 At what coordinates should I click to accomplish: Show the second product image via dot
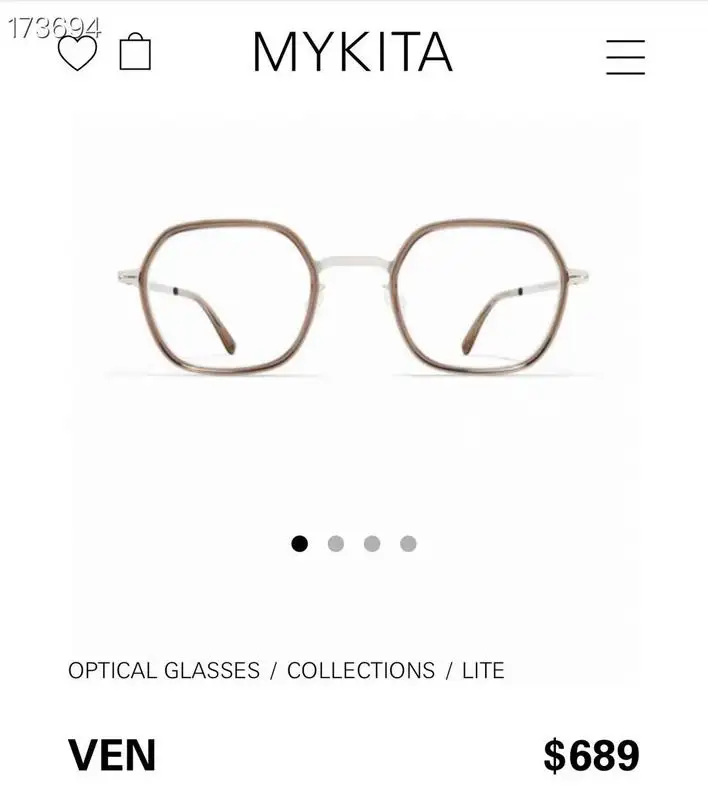tap(336, 544)
